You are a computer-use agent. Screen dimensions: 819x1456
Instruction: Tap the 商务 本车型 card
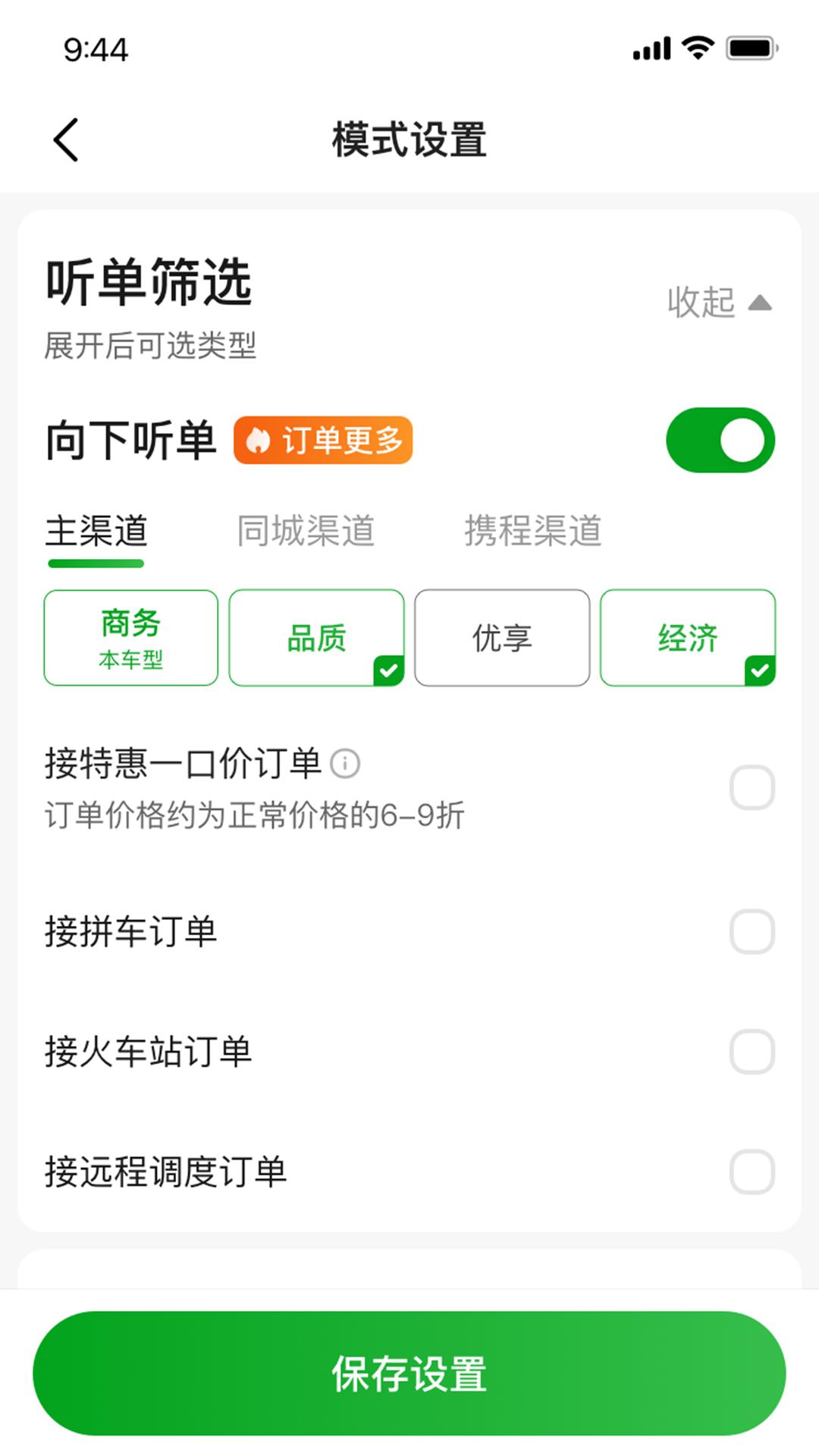(130, 638)
